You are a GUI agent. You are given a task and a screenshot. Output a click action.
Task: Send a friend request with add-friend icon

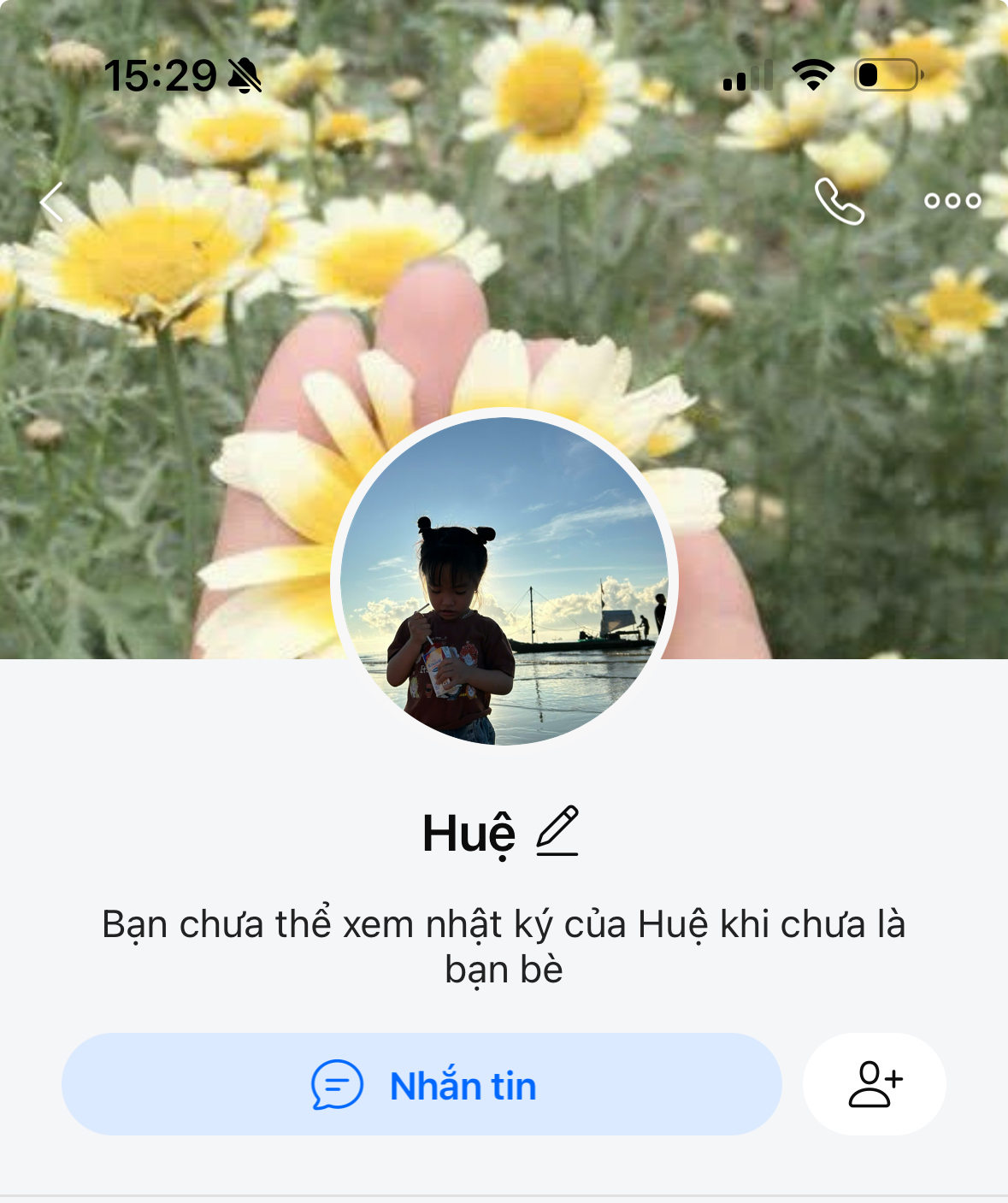pyautogui.click(x=875, y=1084)
